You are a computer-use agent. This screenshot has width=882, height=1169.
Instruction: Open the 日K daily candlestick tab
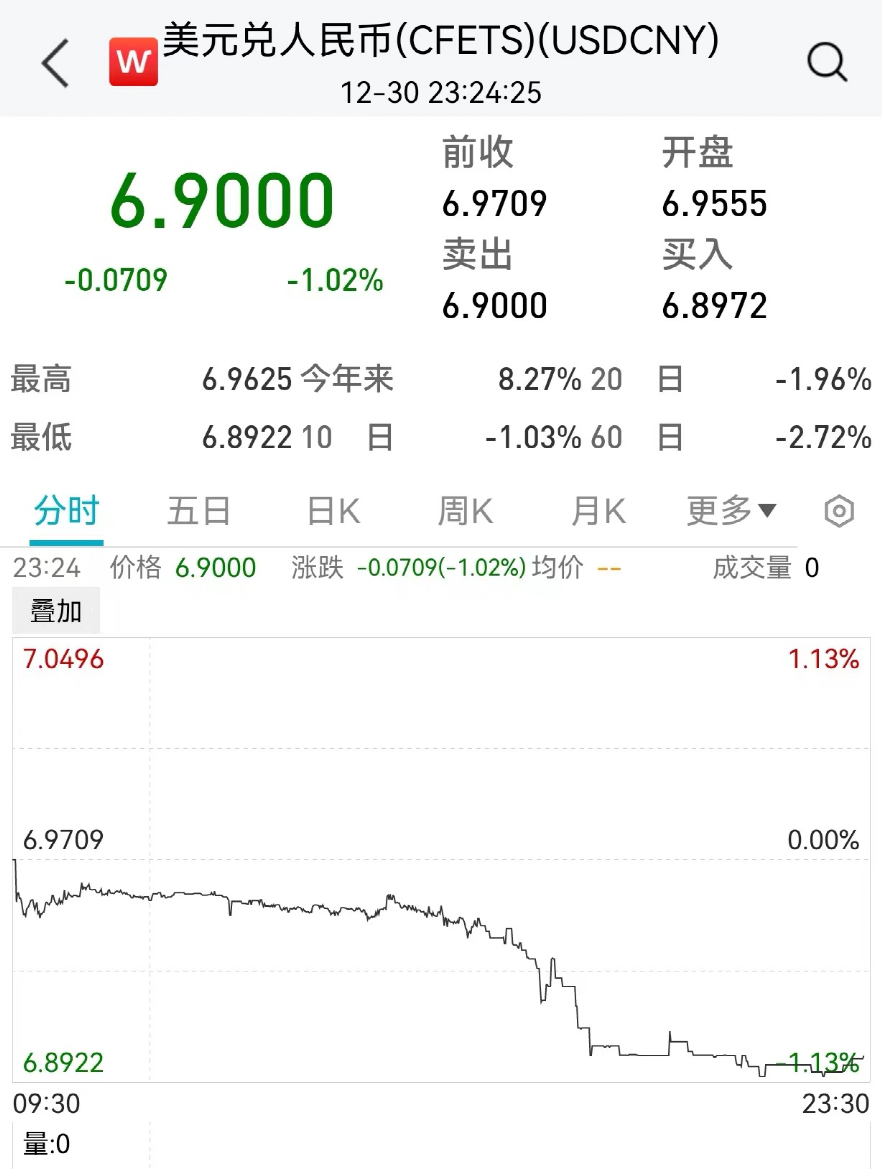tap(331, 510)
